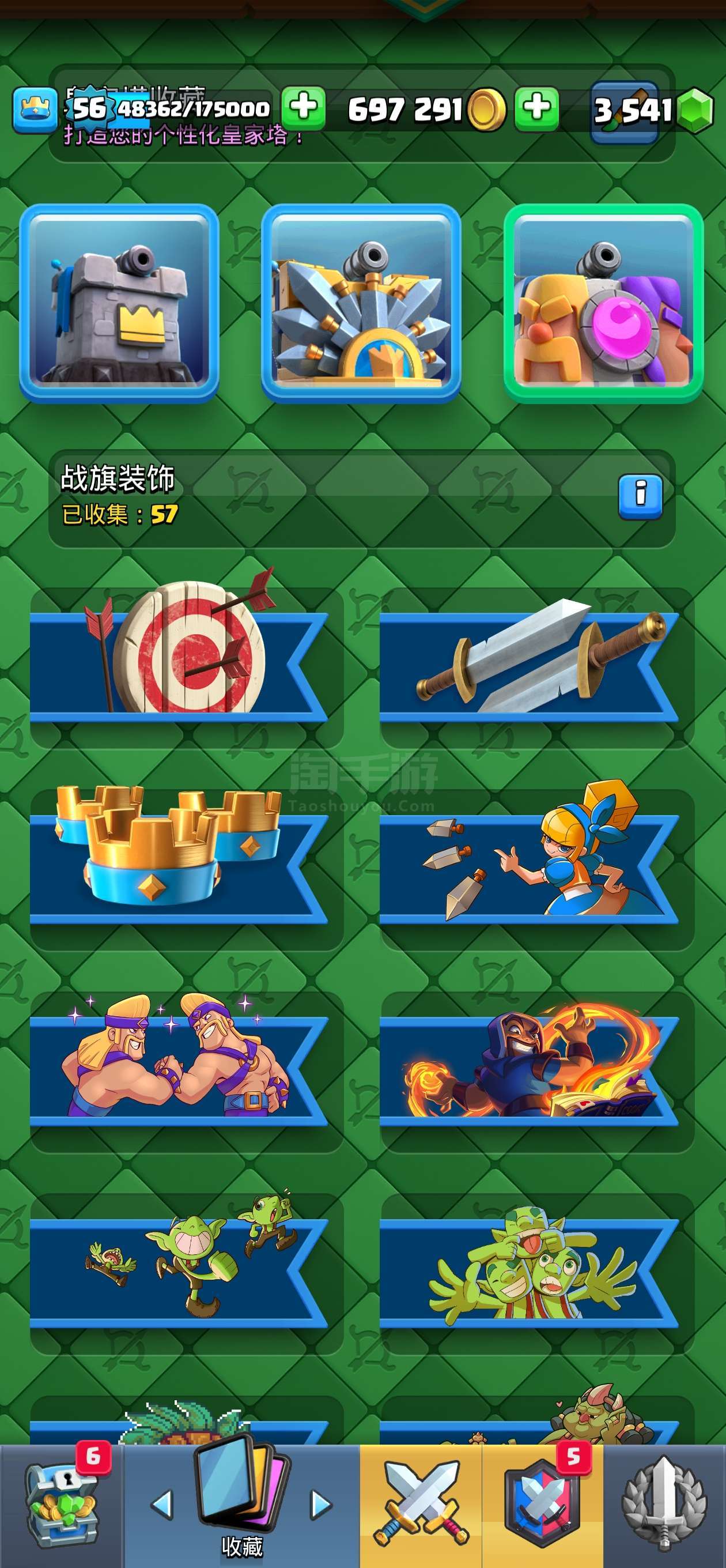Open the blue crown player profile icon

35,110
